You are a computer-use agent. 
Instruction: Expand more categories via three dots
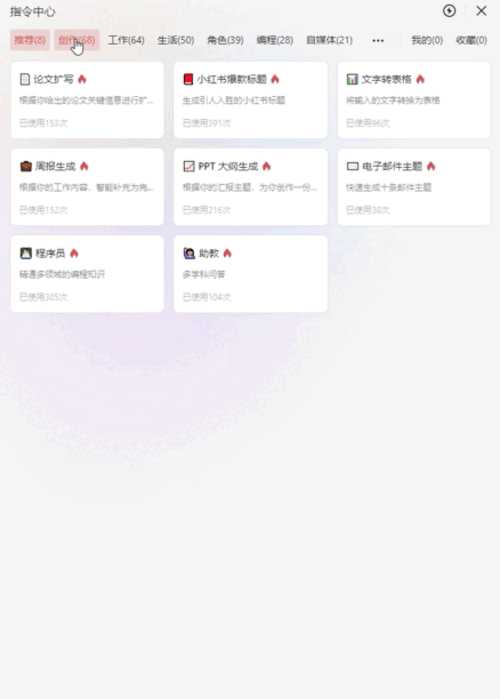click(x=378, y=41)
